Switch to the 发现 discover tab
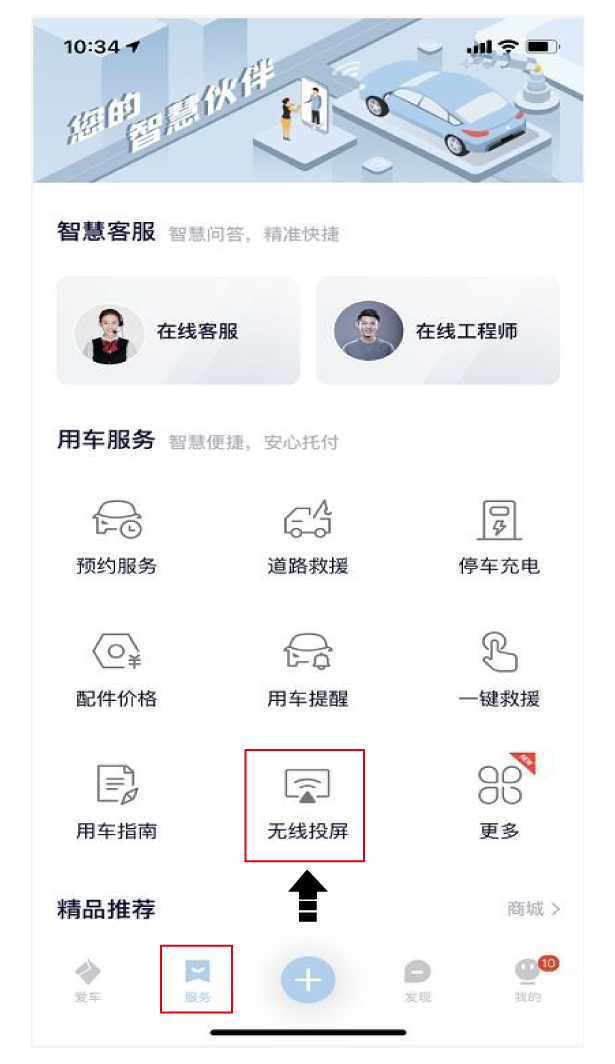The image size is (615, 1064). click(417, 980)
